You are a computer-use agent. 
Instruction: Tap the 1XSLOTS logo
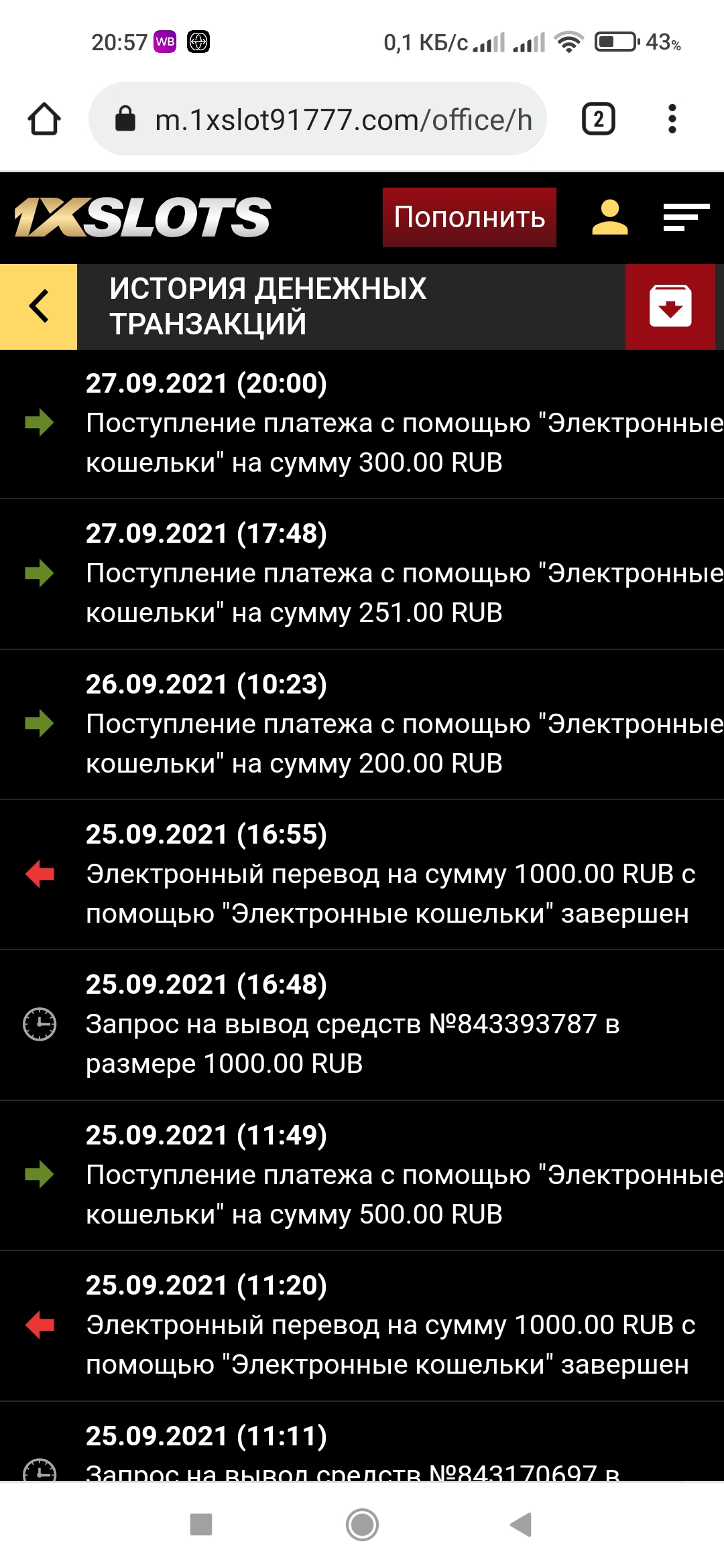[x=143, y=217]
